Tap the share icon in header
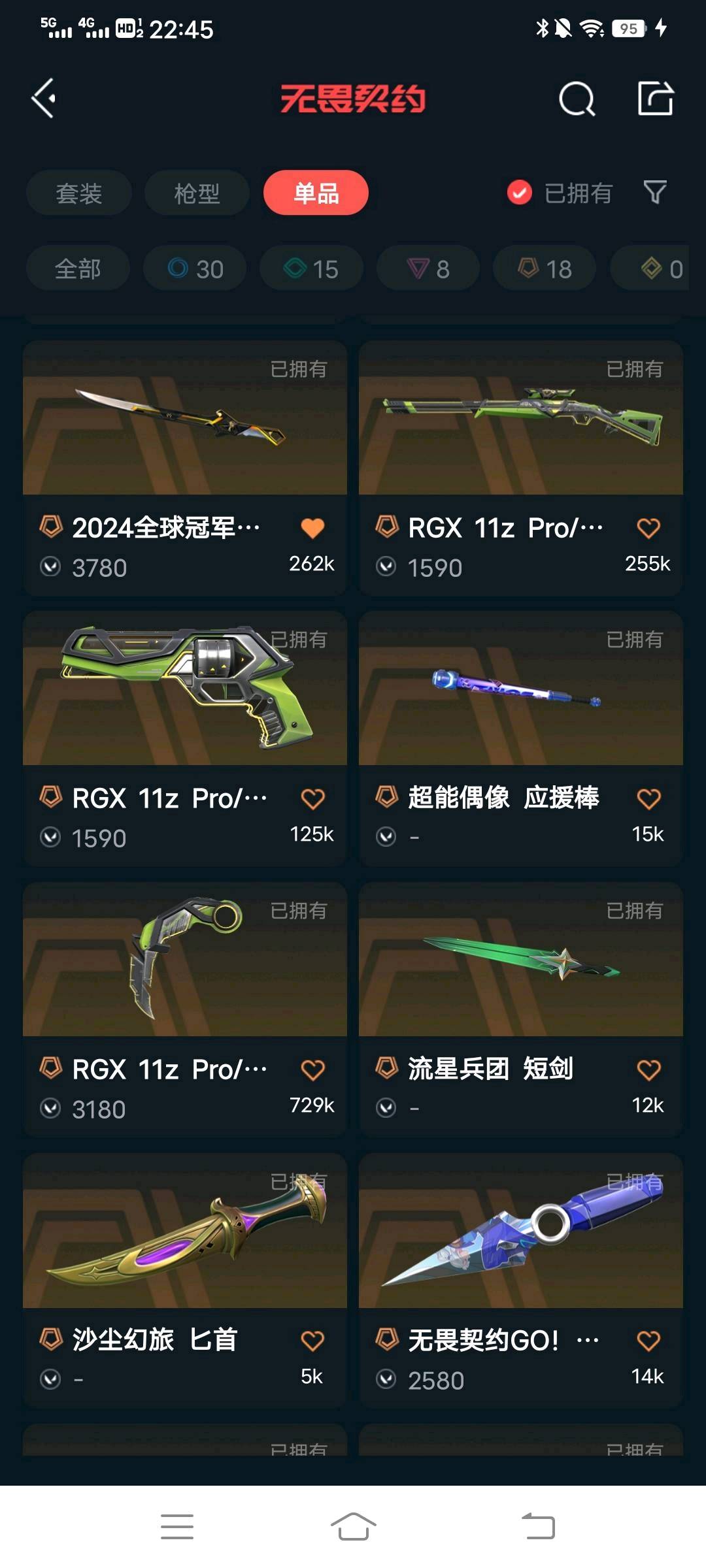The image size is (706, 1568). point(655,99)
